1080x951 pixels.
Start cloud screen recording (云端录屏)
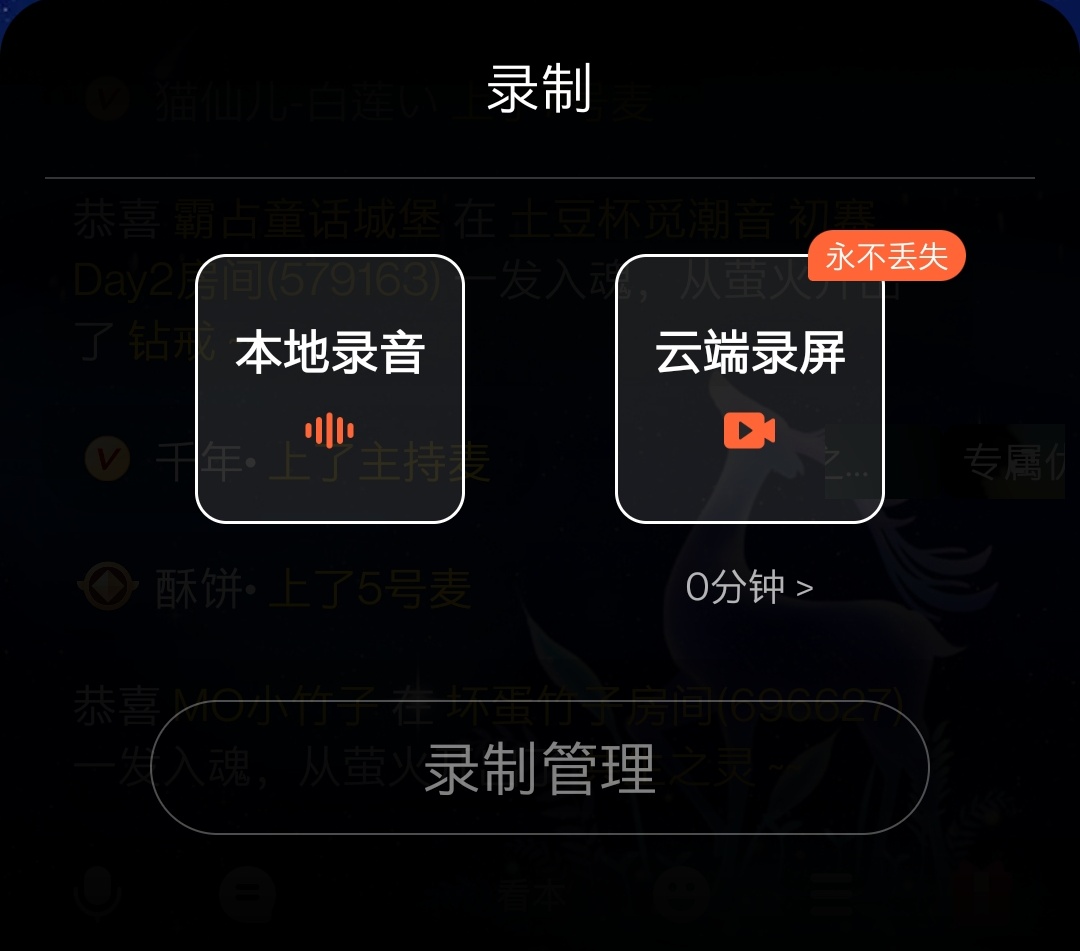(750, 389)
